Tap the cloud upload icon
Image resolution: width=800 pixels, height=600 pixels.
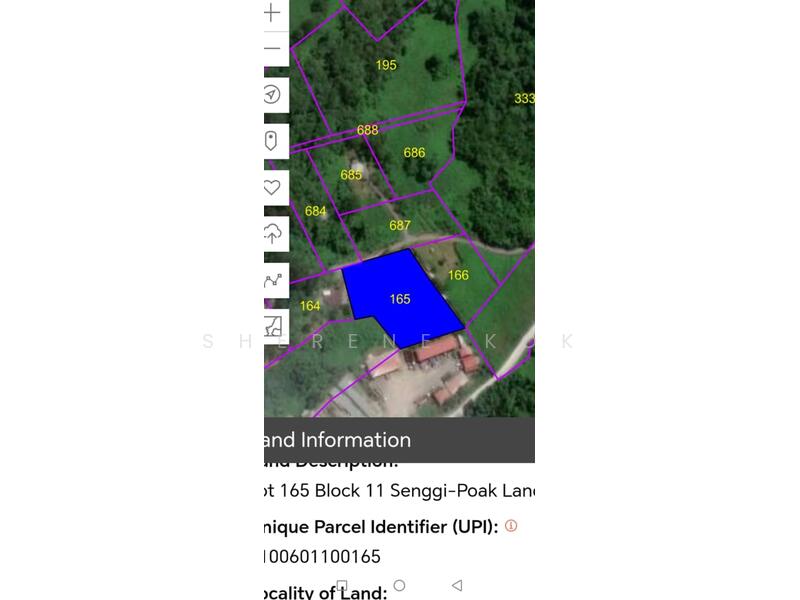tap(272, 235)
